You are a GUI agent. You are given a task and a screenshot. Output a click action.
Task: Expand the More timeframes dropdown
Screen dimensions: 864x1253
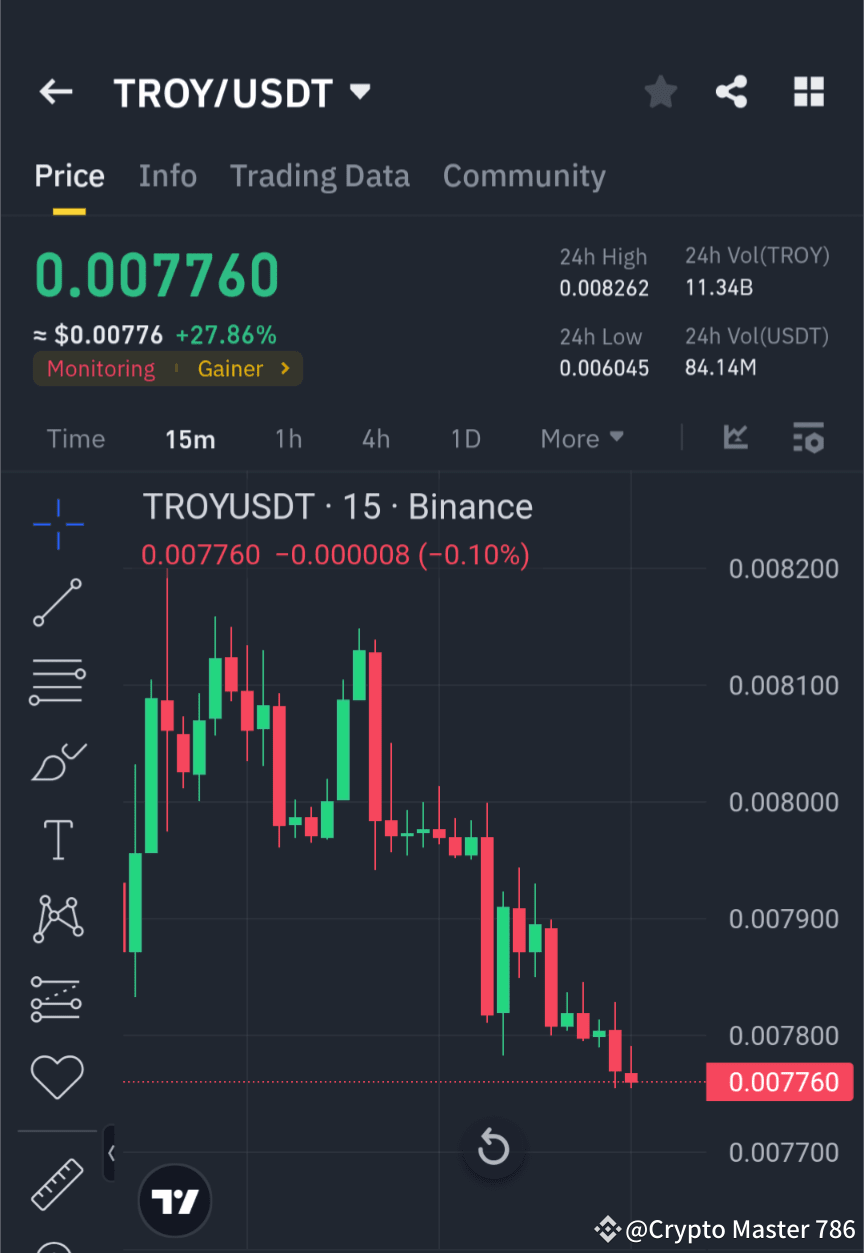(x=581, y=438)
